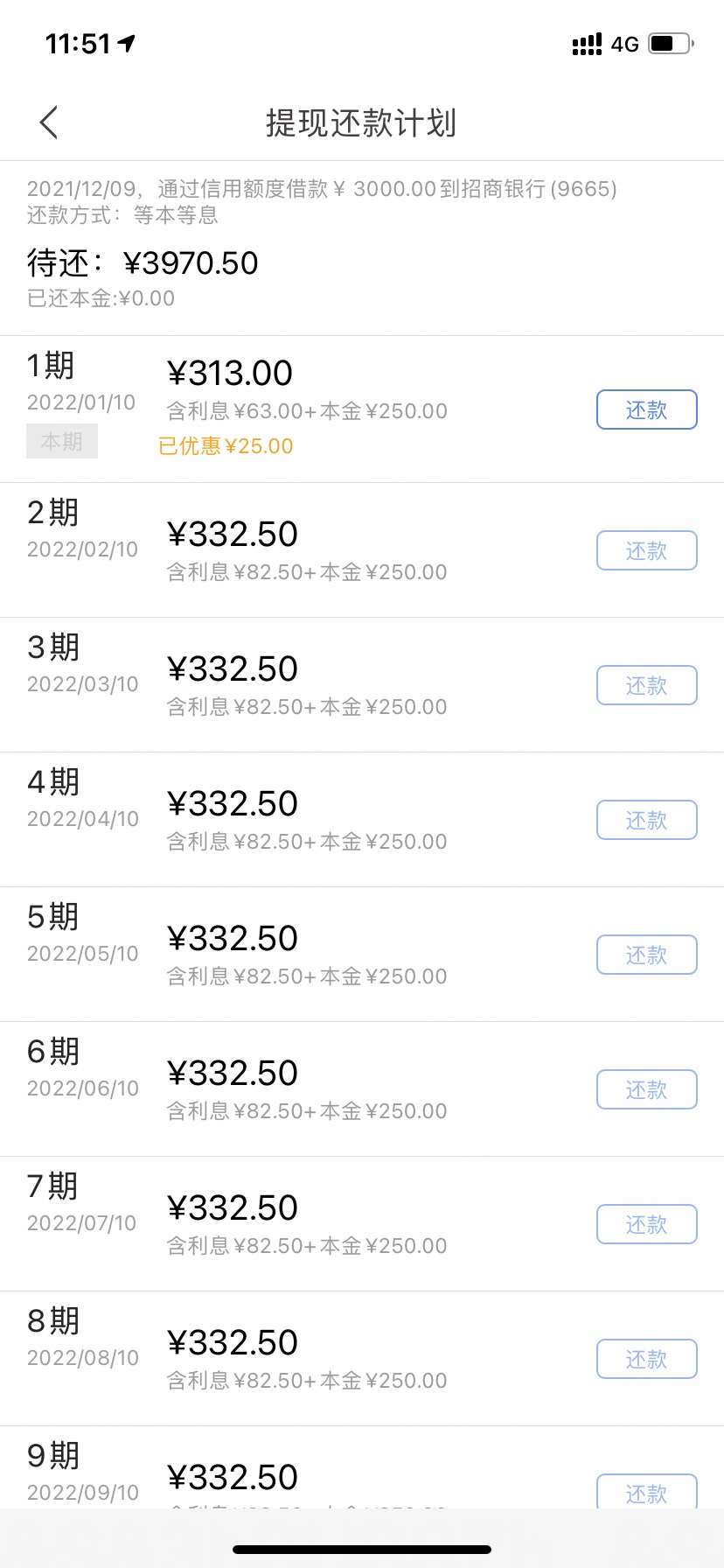724x1568 pixels.
Task: Hit 还款 for period 7 (2022/07/10)
Action: (x=647, y=1224)
